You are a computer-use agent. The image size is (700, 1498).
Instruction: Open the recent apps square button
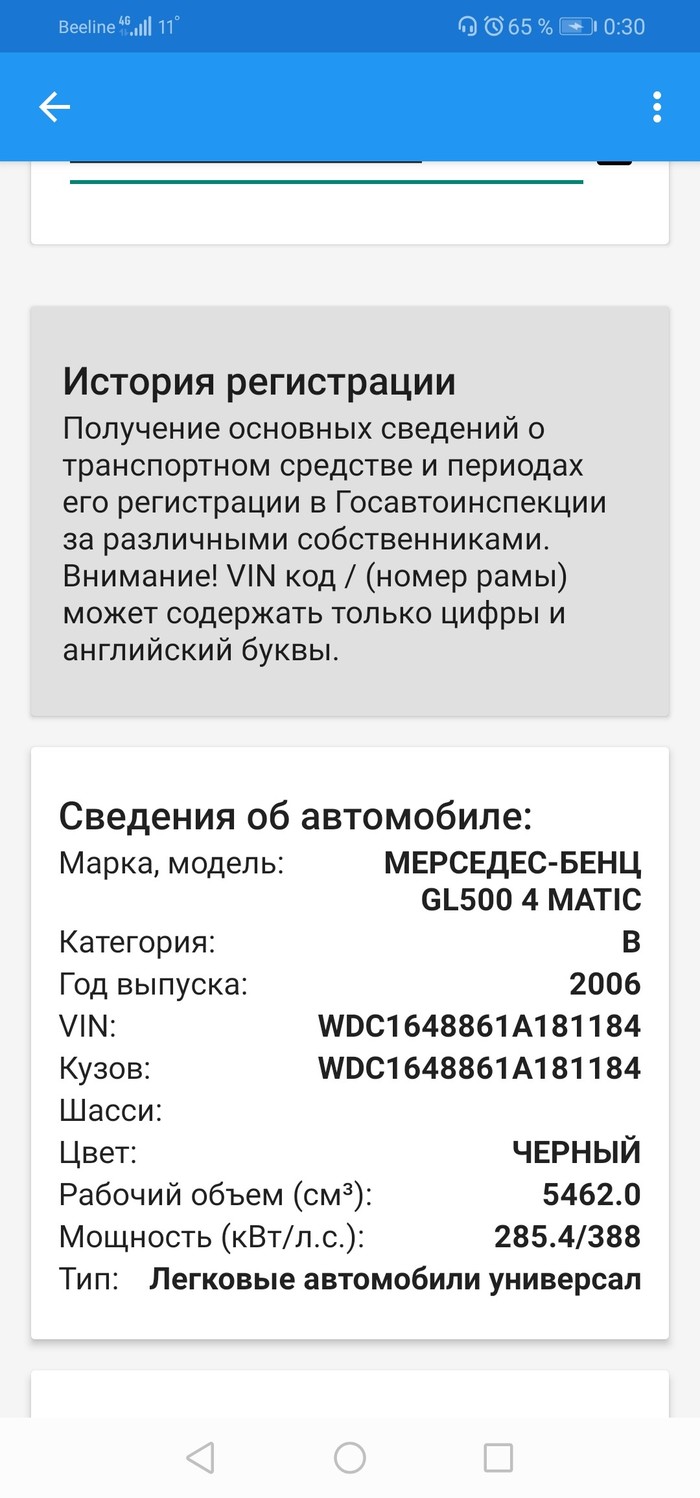click(498, 1457)
